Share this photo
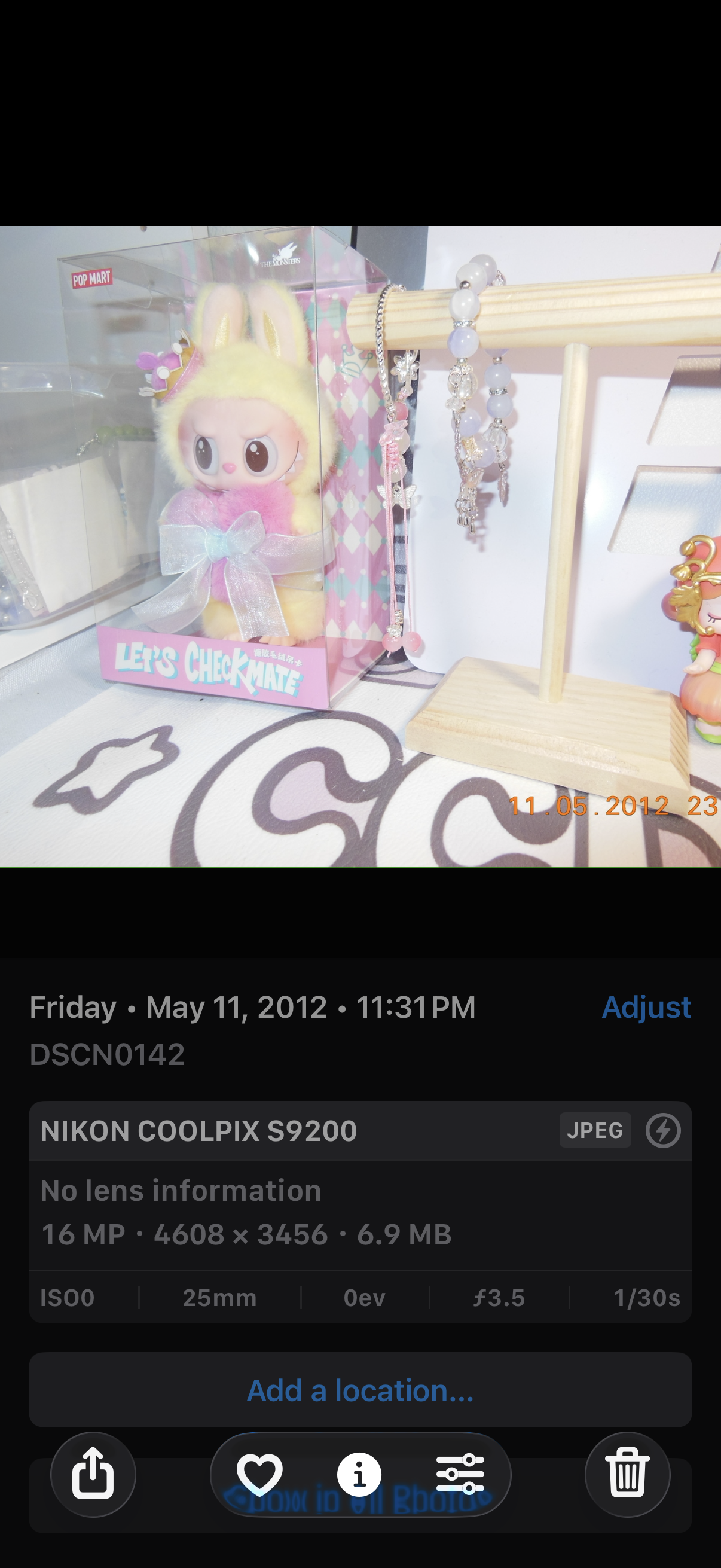The height and width of the screenshot is (1568, 721). point(93,1475)
